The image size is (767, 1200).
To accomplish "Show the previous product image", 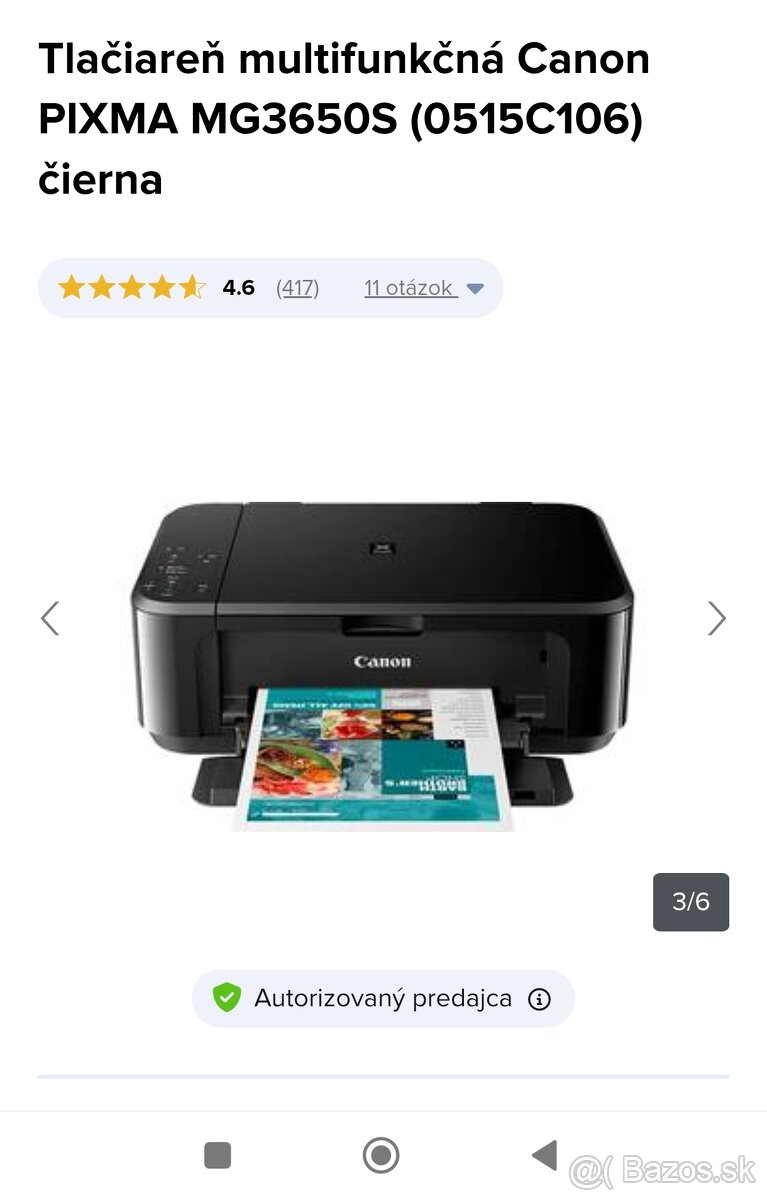I will pyautogui.click(x=50, y=618).
